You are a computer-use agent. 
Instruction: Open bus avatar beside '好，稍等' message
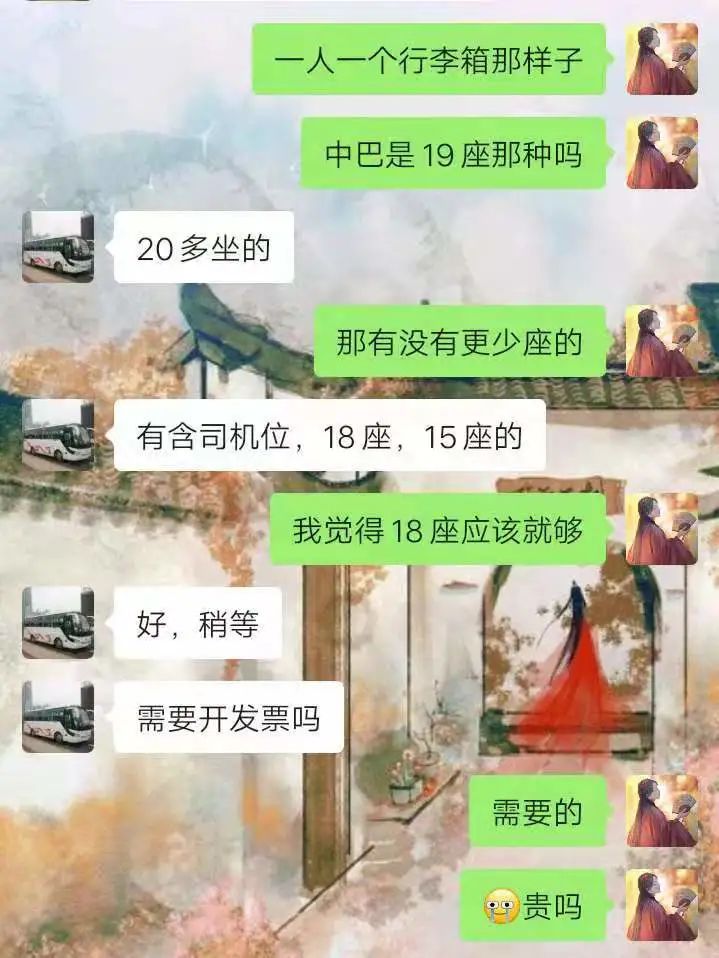(x=58, y=623)
